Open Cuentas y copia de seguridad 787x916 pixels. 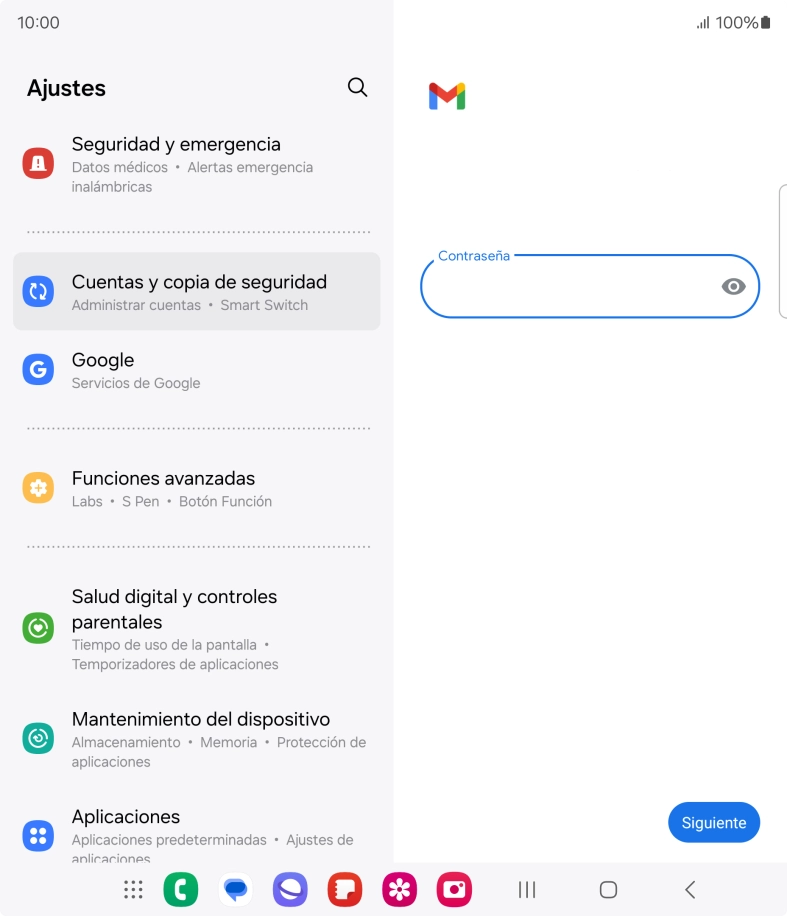tap(196, 292)
